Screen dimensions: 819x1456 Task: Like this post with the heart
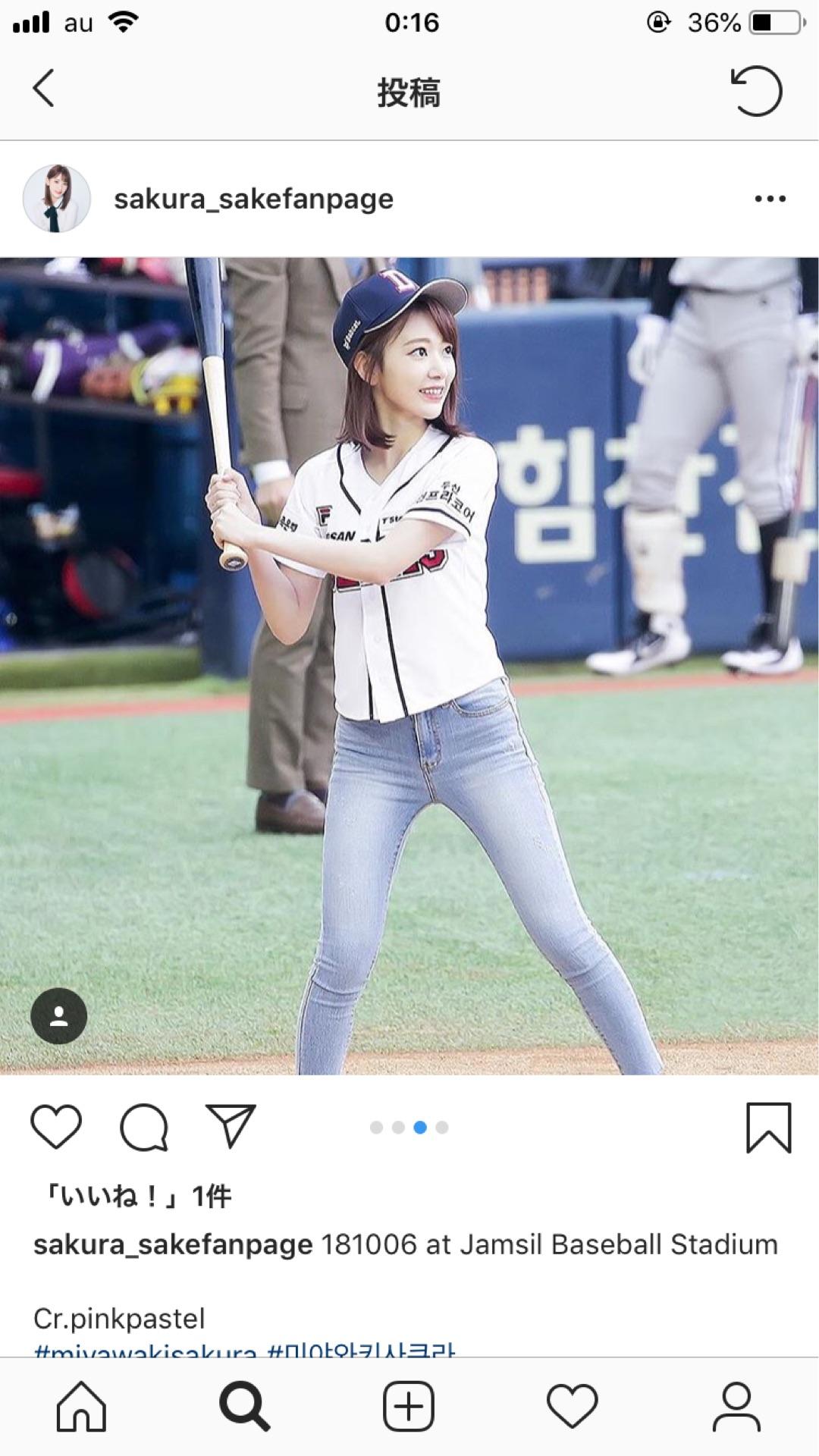[x=56, y=1127]
